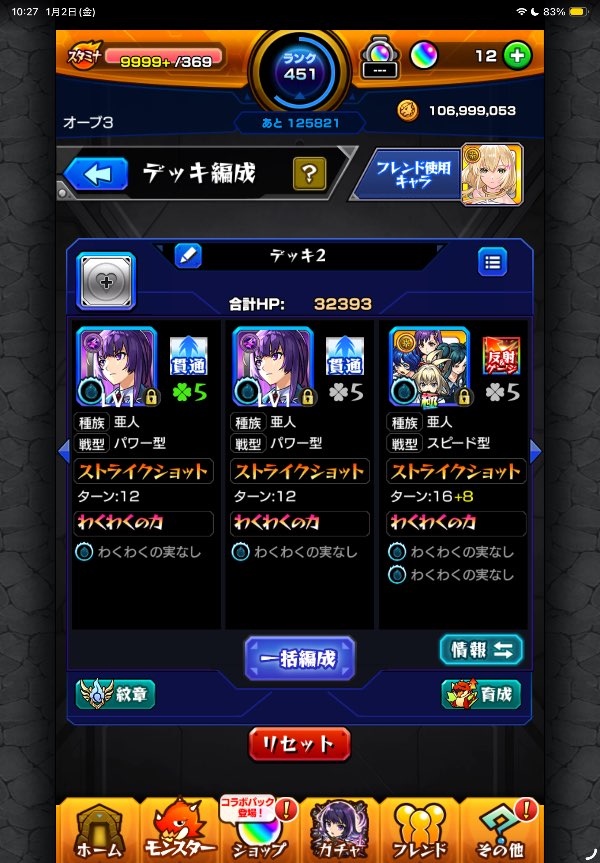This screenshot has width=600, height=863.
Task: Add orbs with the green plus button
Action: click(x=517, y=55)
